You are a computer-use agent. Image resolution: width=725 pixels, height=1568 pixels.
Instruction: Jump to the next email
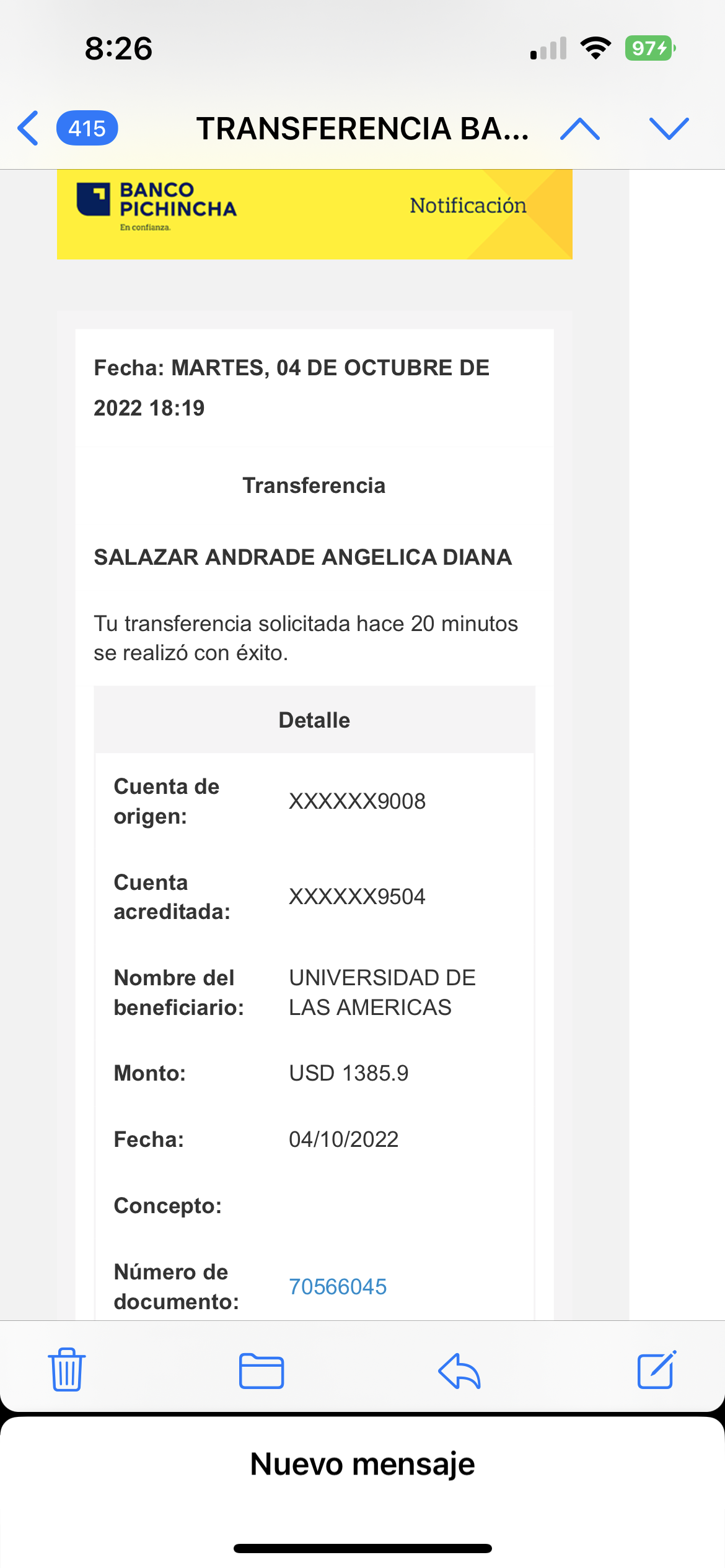click(x=669, y=129)
